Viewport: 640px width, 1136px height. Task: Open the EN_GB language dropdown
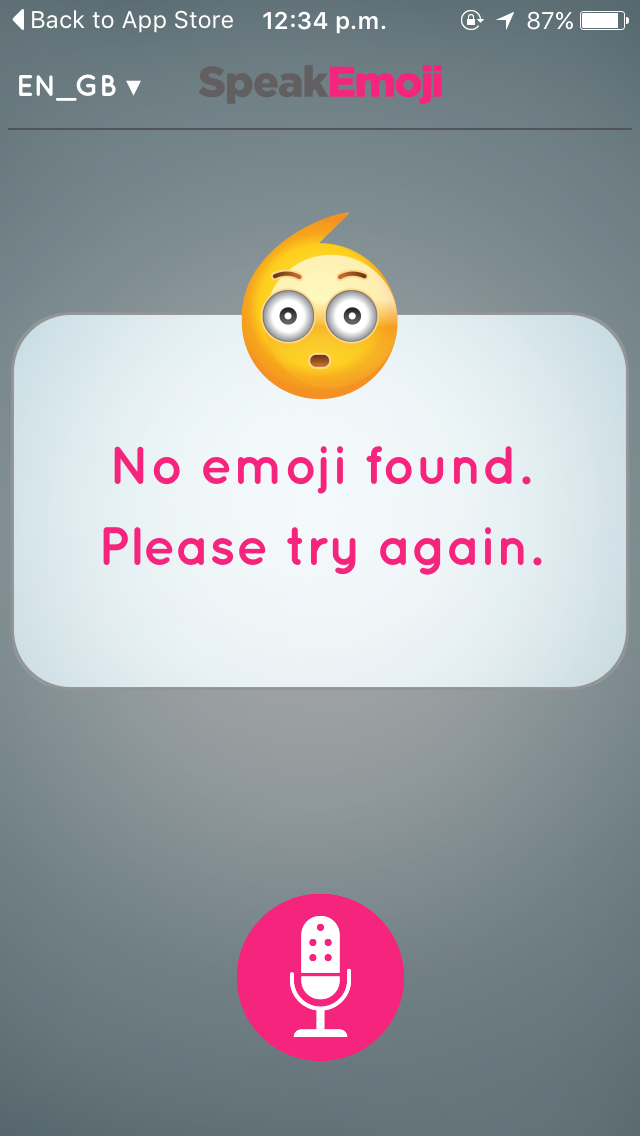tap(79, 86)
